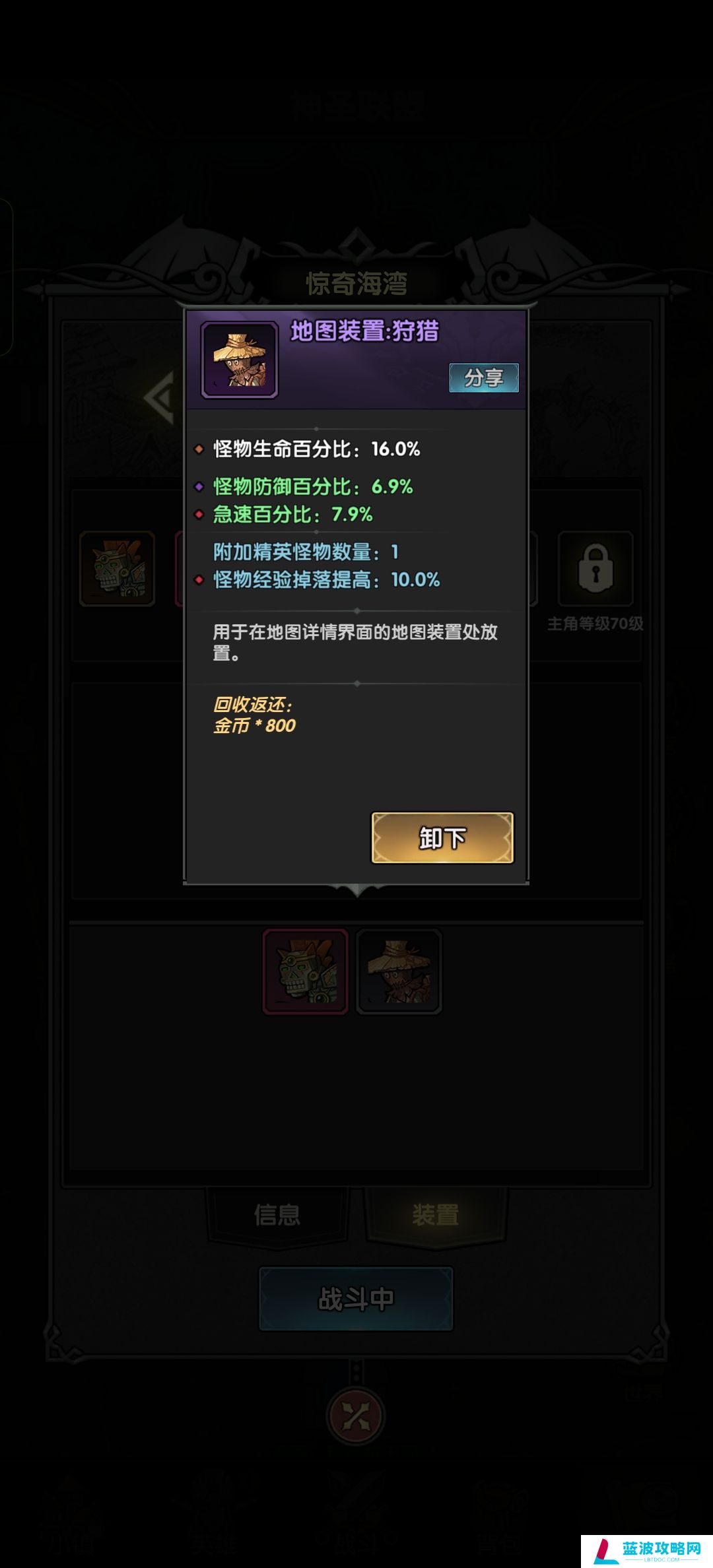Tap the 分享 share button
Viewport: 713px width, 1568px height.
483,377
